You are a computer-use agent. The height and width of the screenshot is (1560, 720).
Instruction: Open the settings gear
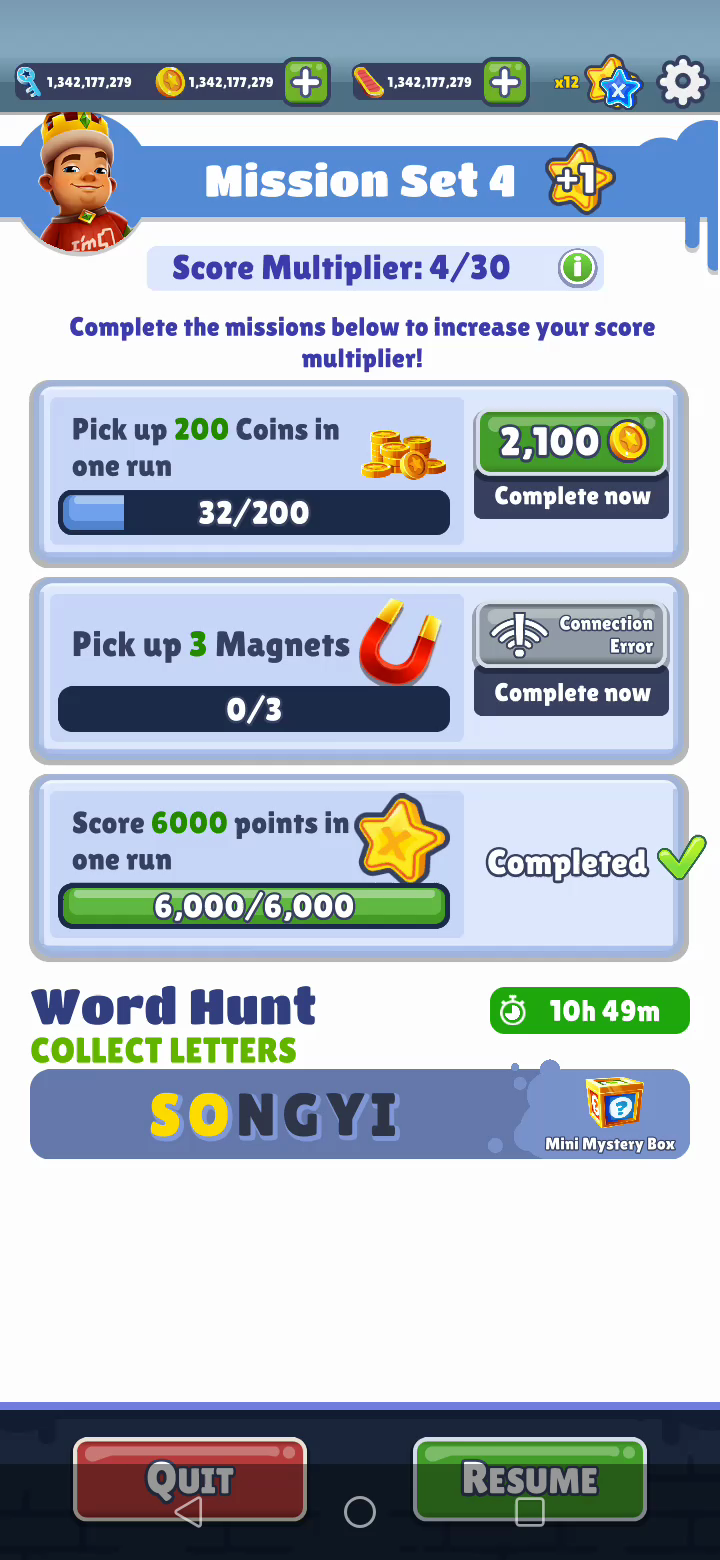click(683, 82)
